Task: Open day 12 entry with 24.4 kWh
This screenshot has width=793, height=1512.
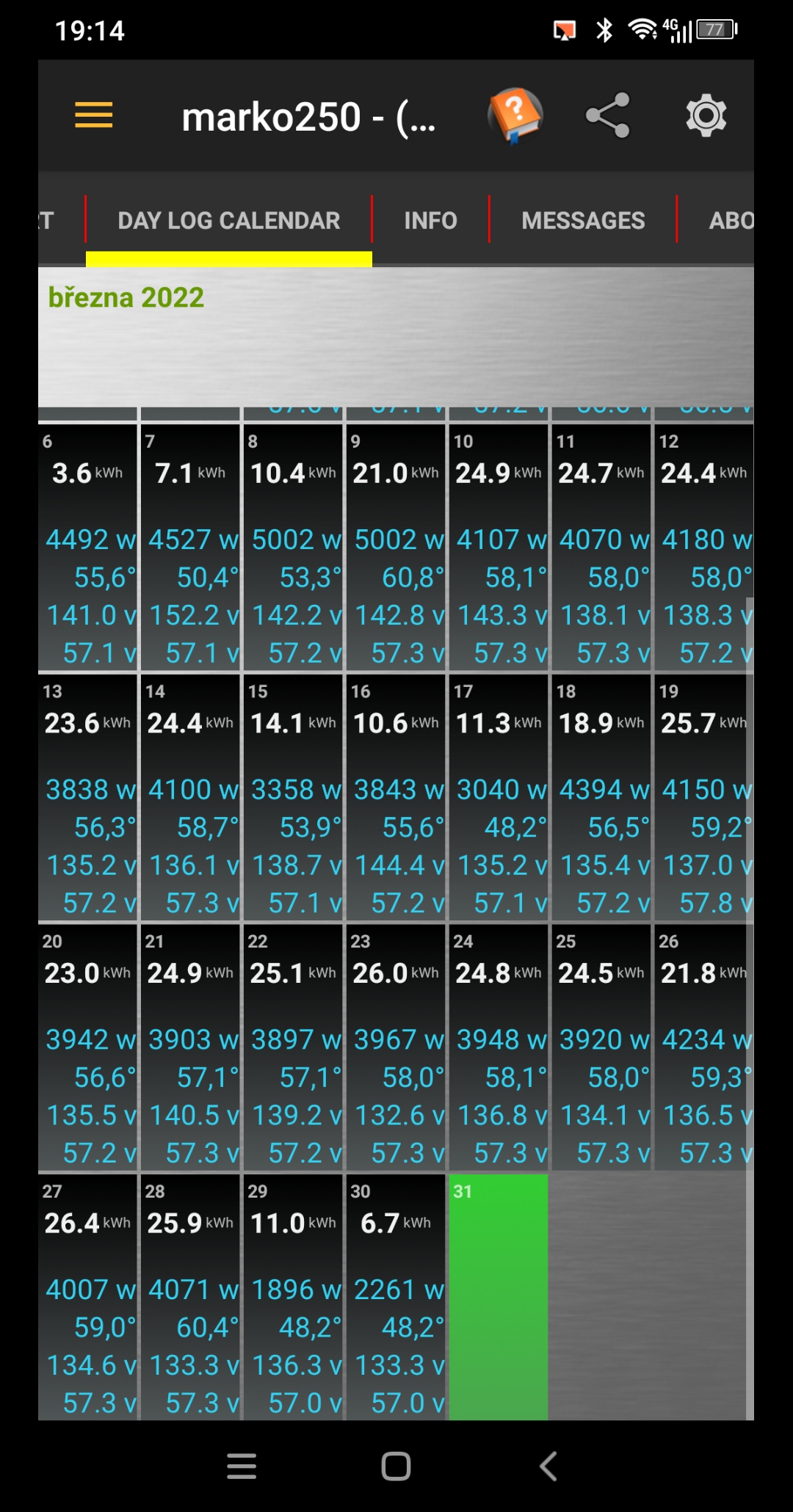Action: click(703, 548)
